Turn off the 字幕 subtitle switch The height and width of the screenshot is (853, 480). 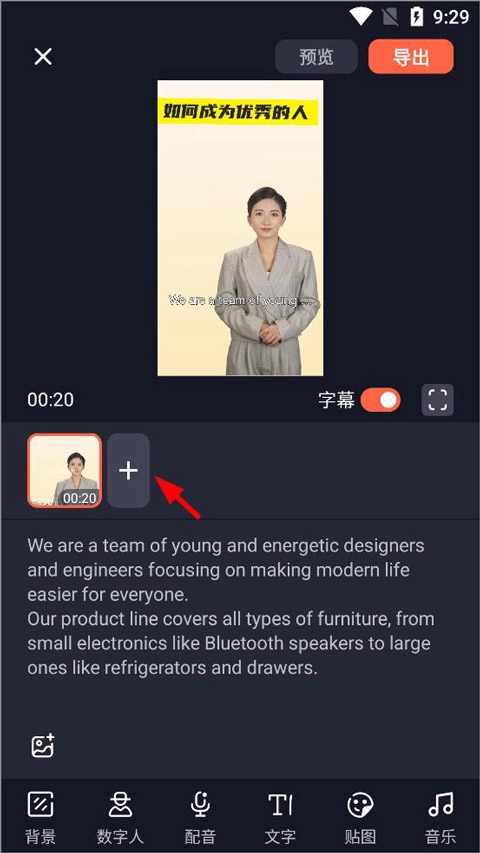click(381, 400)
